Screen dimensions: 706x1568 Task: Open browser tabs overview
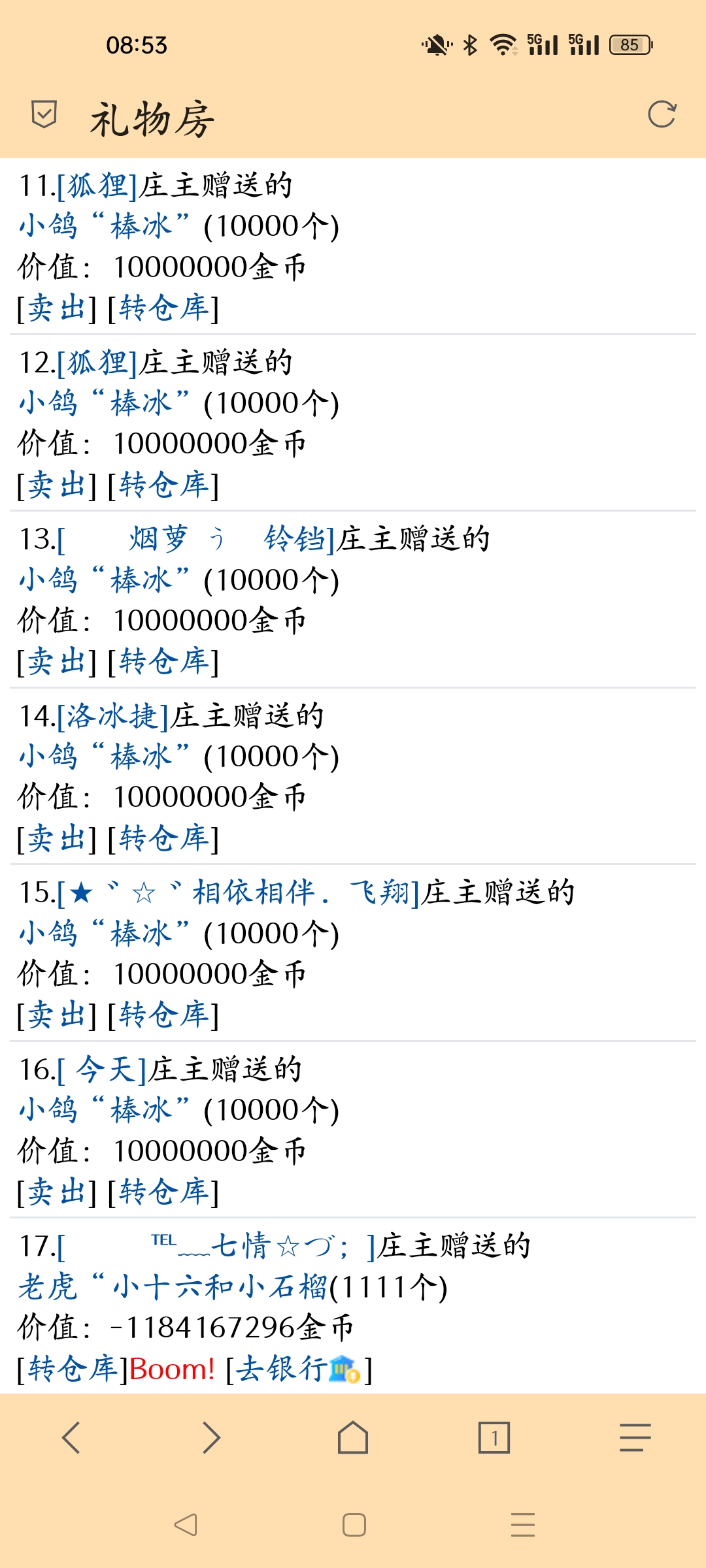494,1438
